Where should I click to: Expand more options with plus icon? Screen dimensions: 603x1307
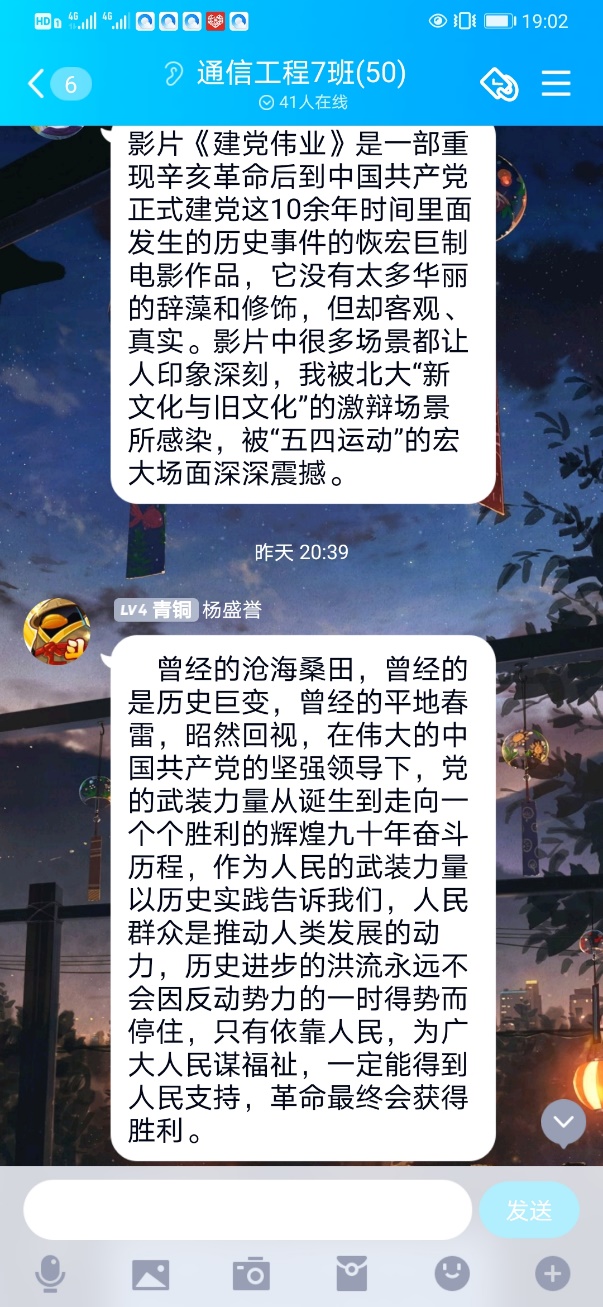tap(552, 1273)
